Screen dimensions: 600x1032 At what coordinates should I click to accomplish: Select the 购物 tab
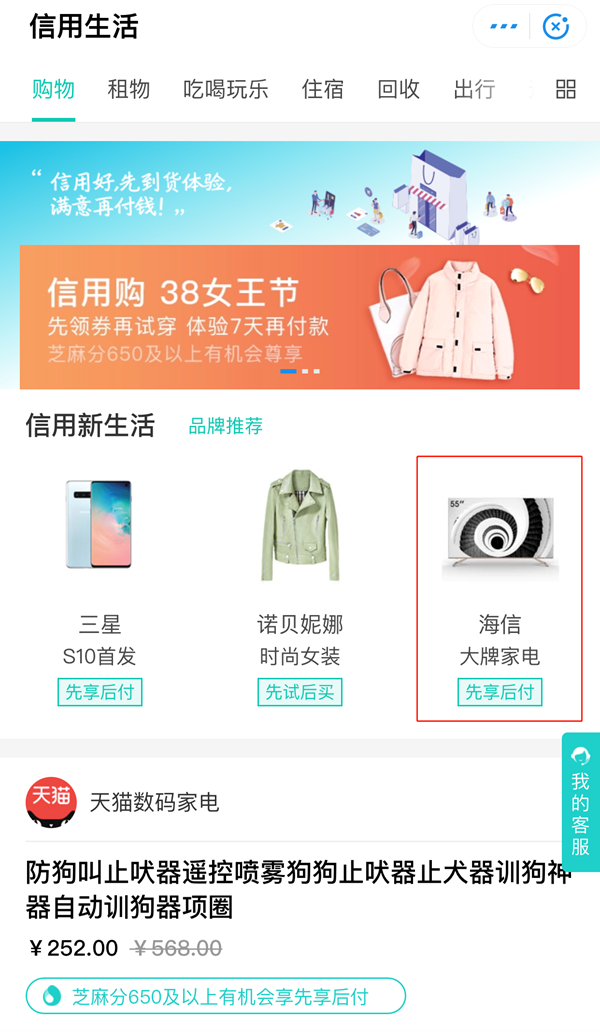point(53,89)
